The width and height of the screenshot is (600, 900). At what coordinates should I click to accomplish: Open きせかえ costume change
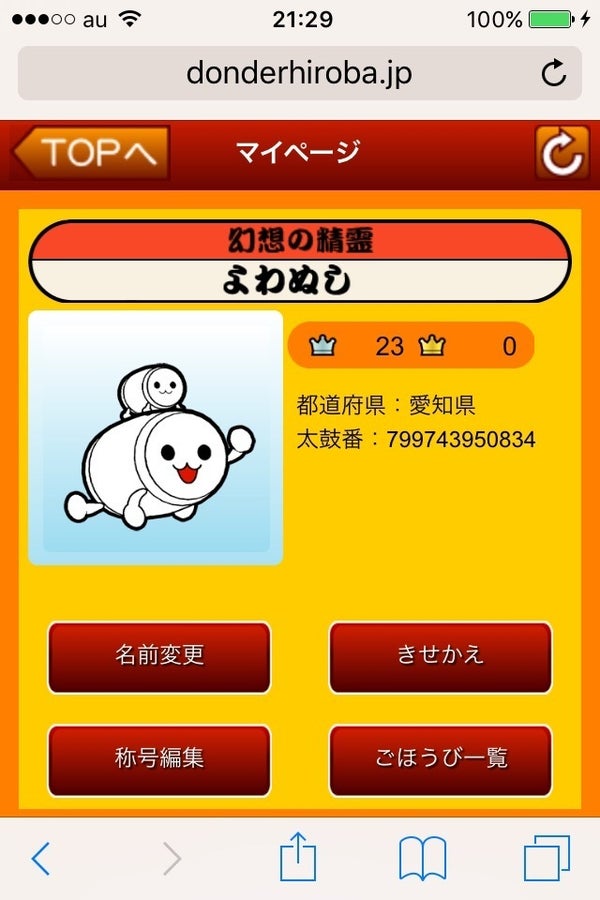[x=440, y=656]
